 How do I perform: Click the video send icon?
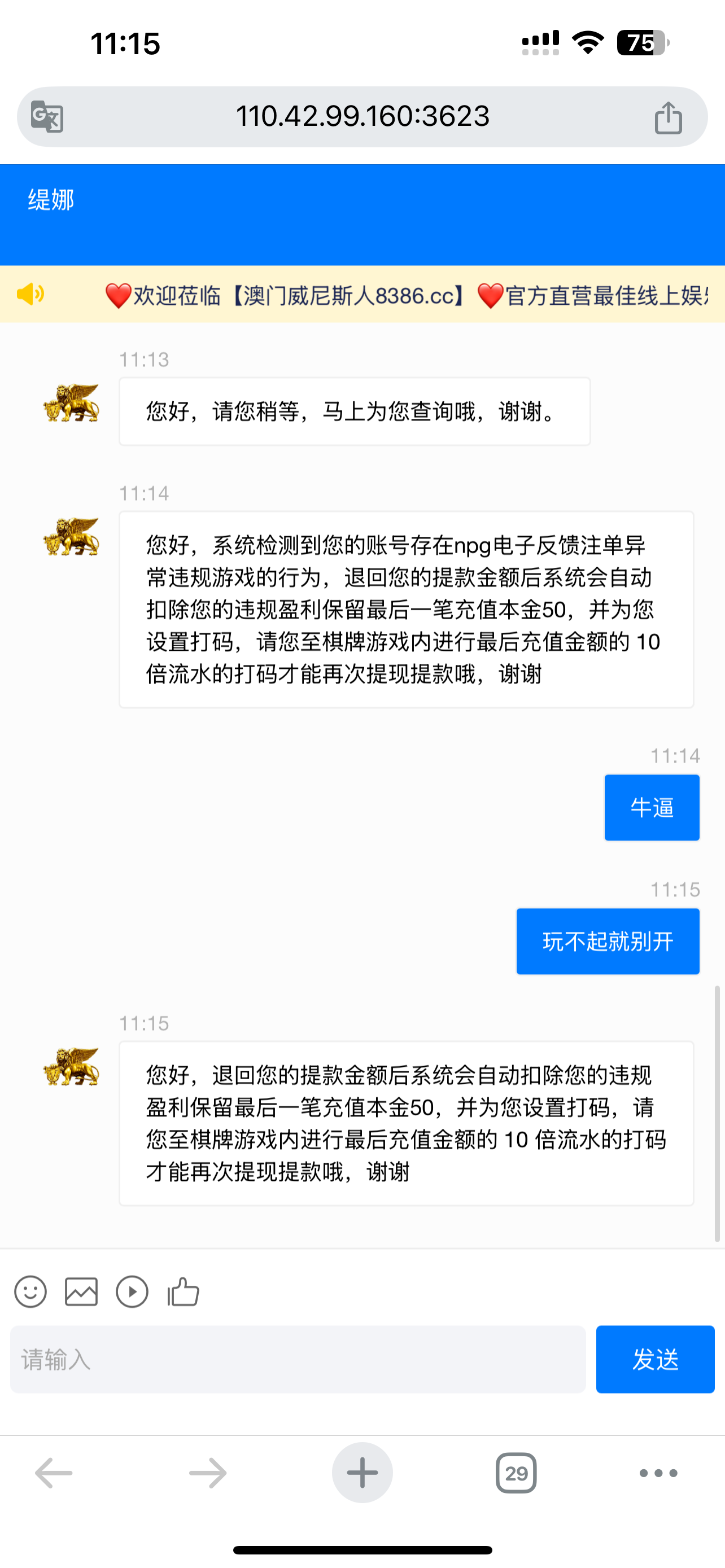(132, 1291)
